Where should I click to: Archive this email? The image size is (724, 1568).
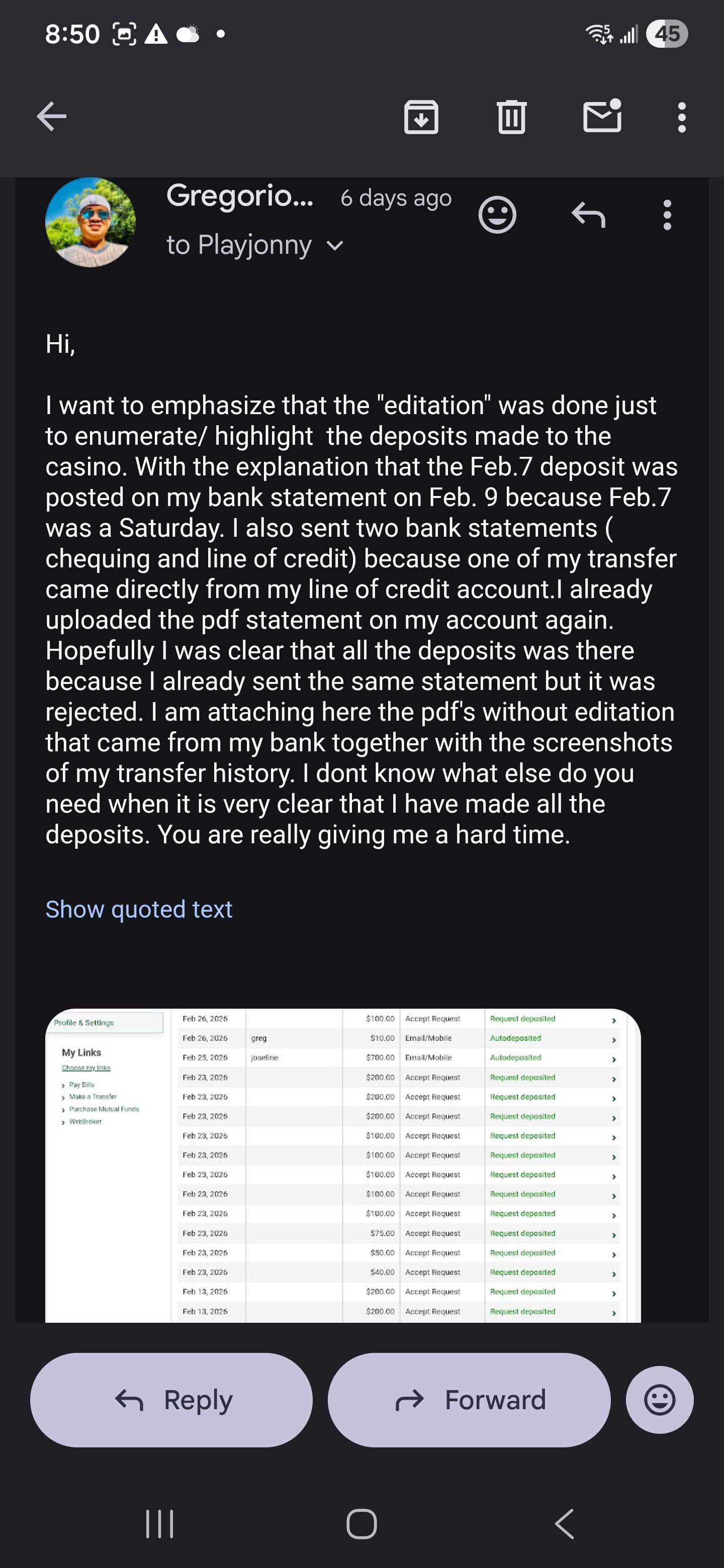421,116
